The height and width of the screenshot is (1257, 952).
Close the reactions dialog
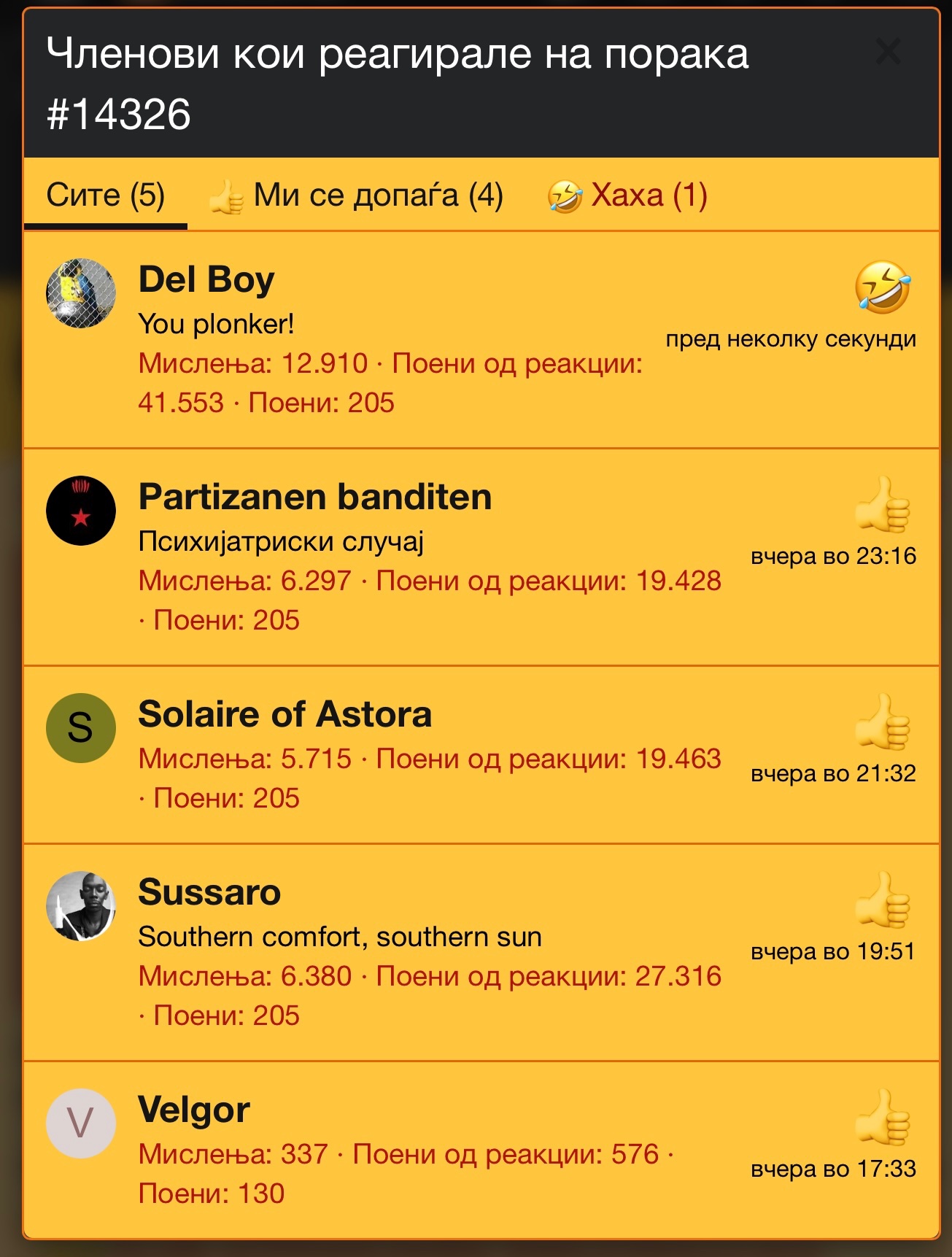coord(888,52)
